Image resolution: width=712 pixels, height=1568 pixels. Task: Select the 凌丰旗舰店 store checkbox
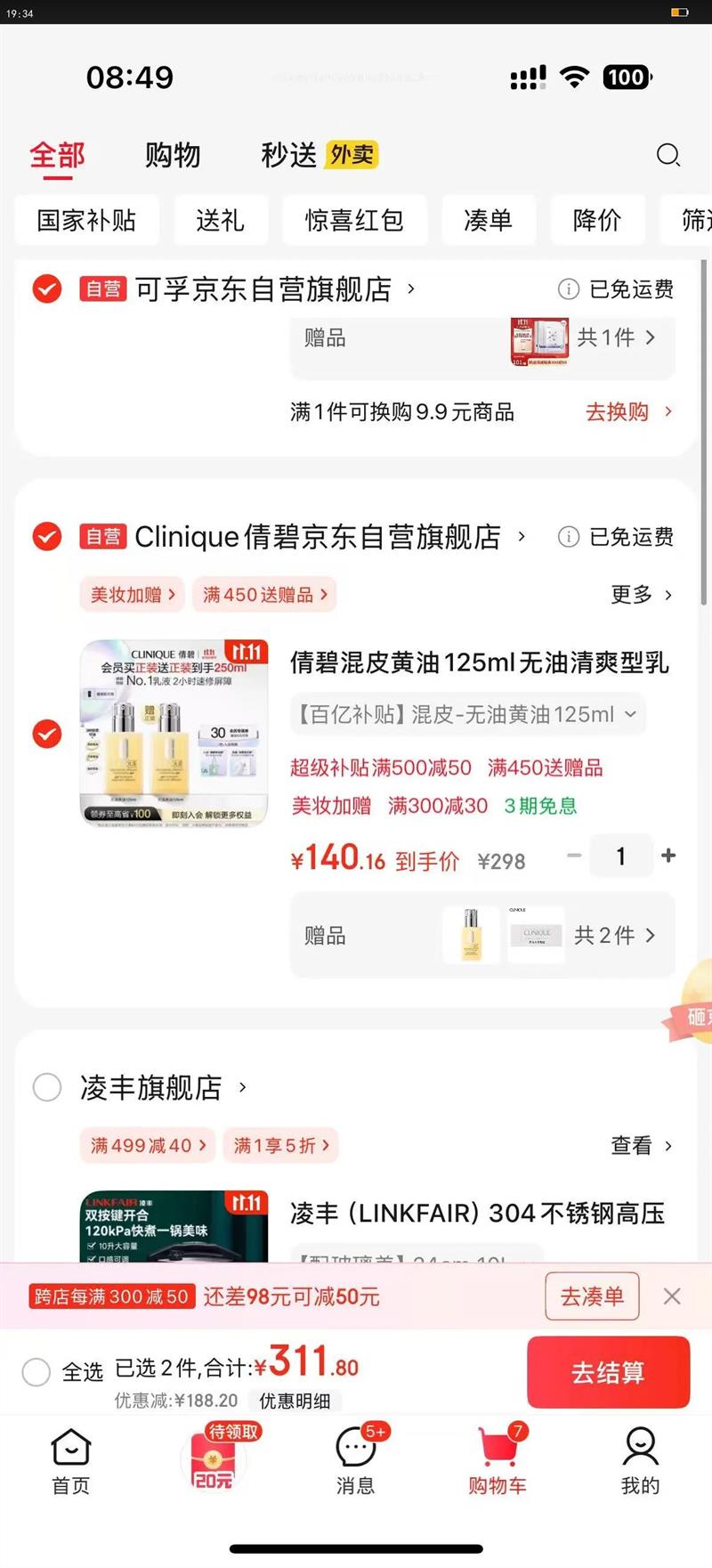47,1087
